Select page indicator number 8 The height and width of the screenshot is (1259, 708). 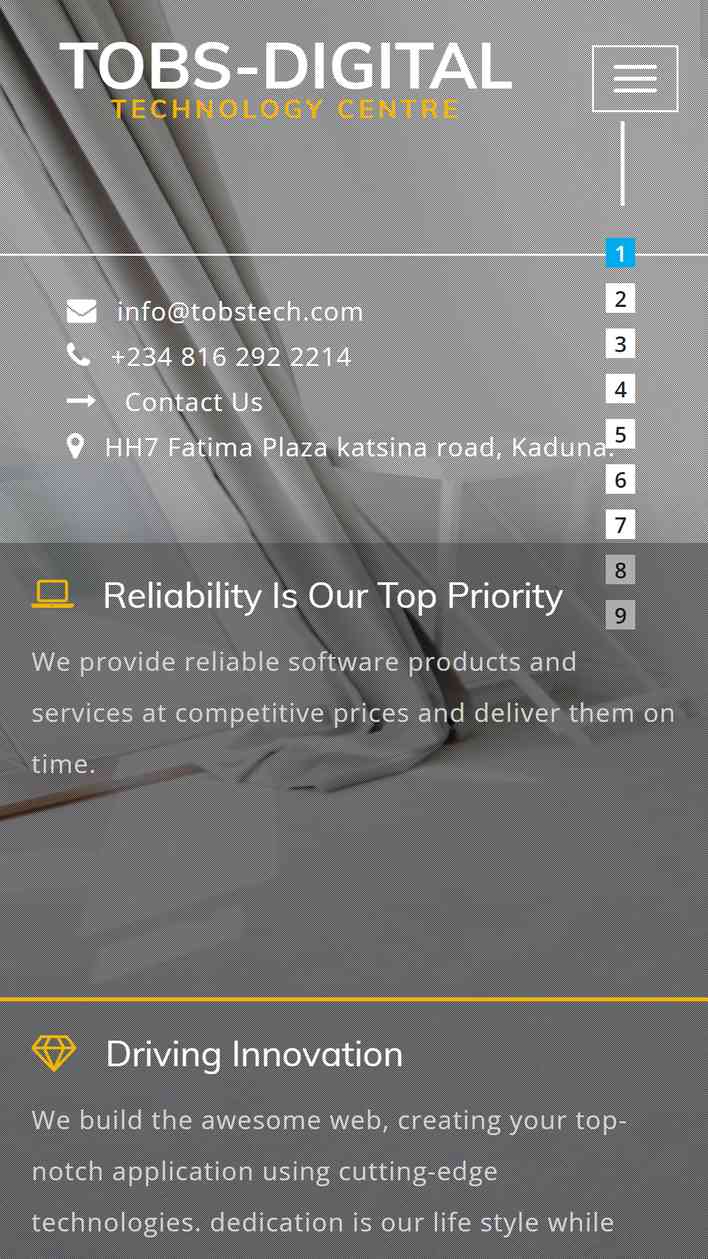tap(620, 570)
